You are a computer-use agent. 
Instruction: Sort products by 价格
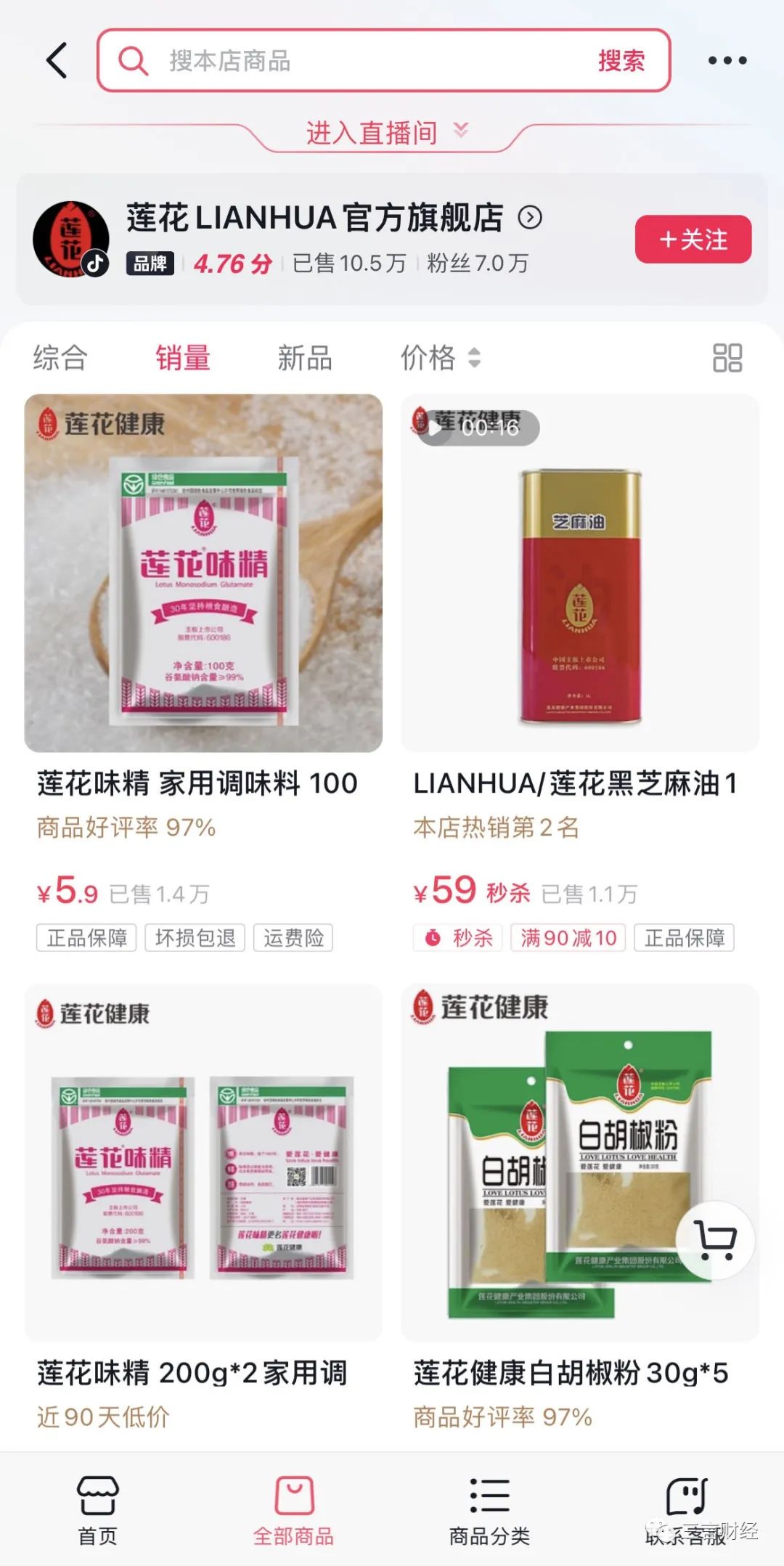[x=440, y=358]
